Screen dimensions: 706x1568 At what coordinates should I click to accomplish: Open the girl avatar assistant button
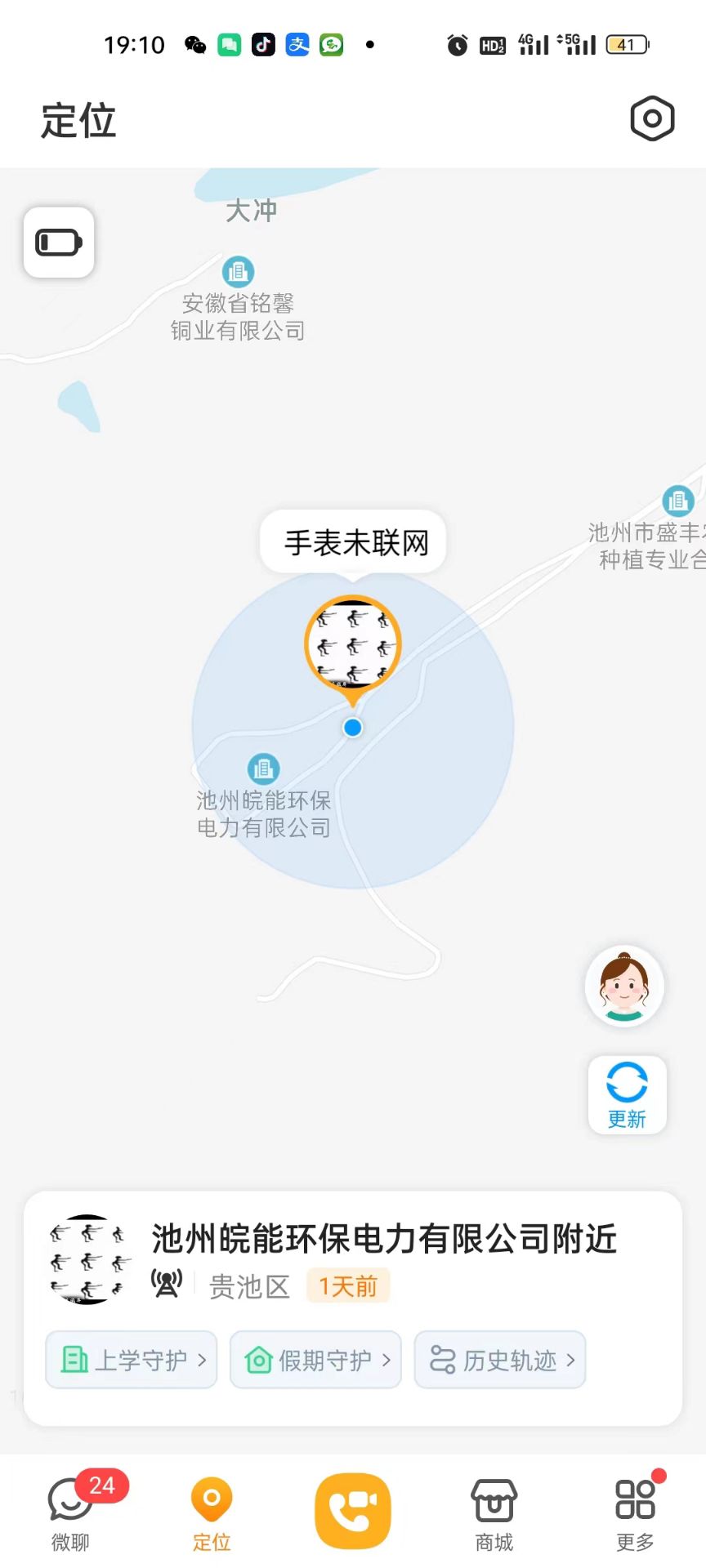(x=624, y=986)
